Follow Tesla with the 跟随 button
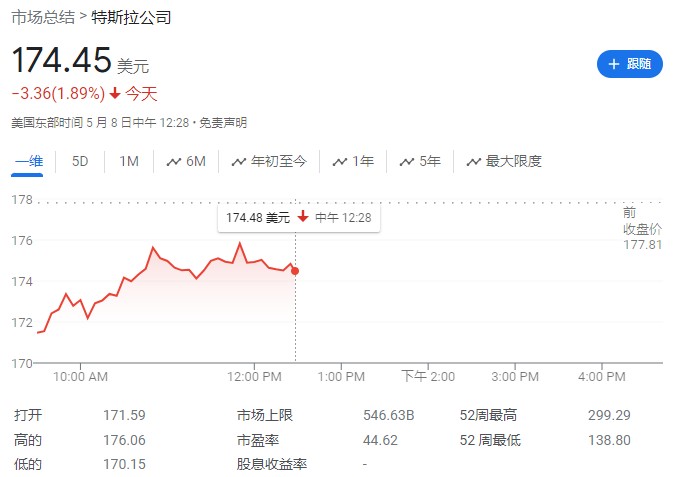Screen dimensions: 674x477 coord(630,64)
